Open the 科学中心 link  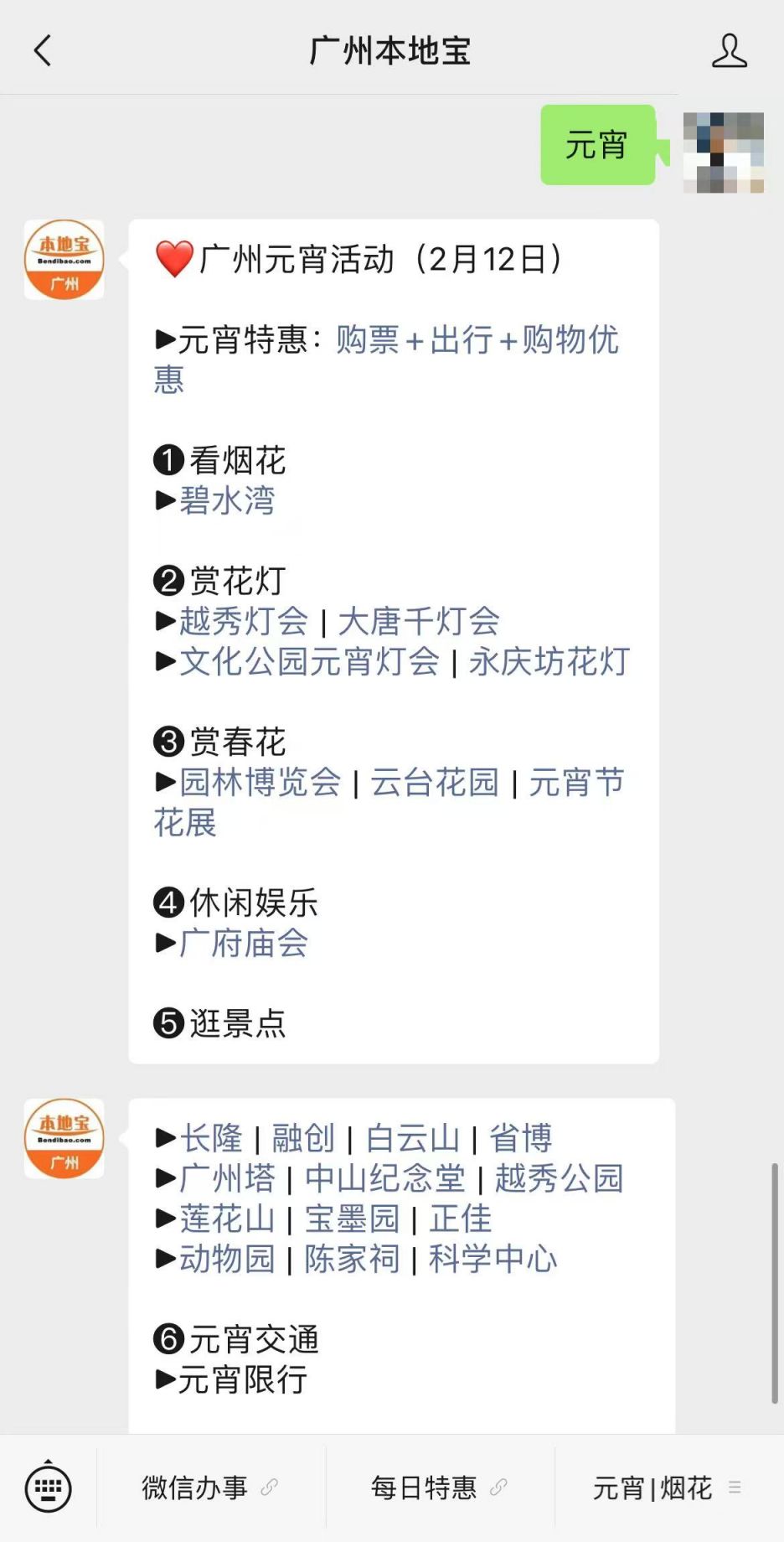click(493, 1259)
